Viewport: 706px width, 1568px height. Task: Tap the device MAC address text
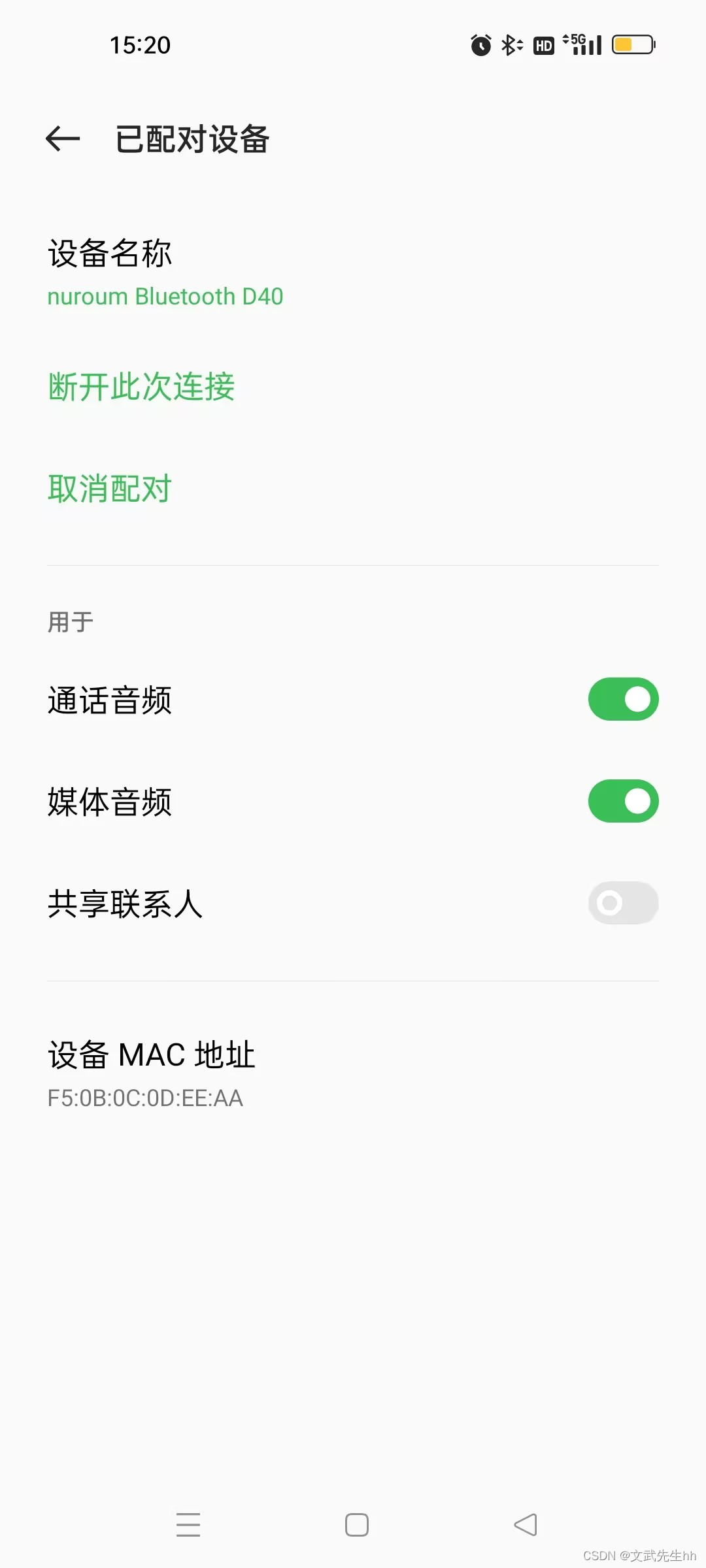(x=145, y=1098)
